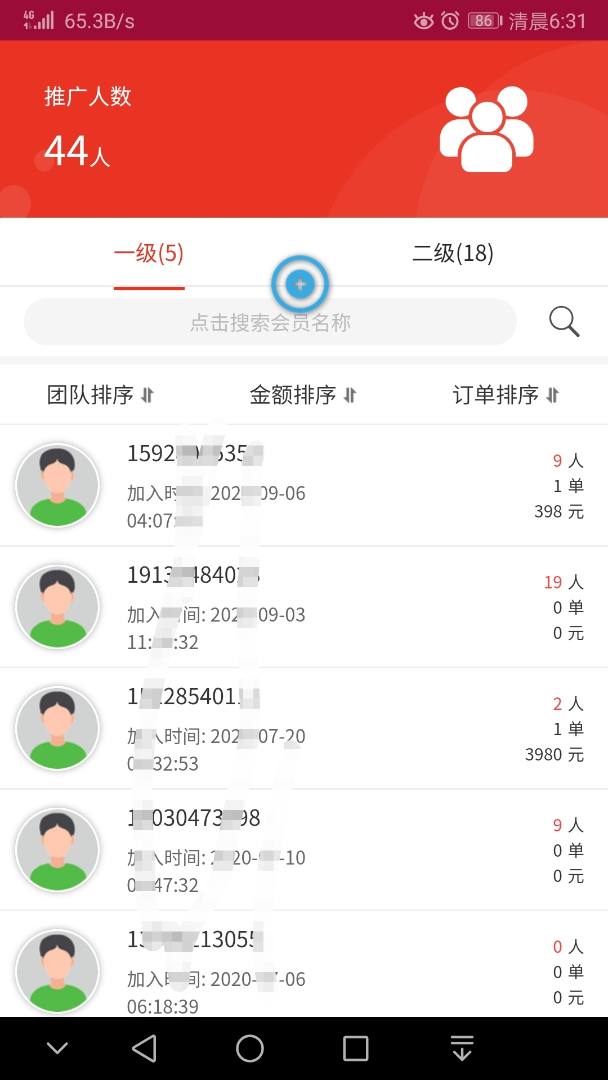The image size is (608, 1080).
Task: Open the member joined 2020-07-06
Action: click(x=304, y=970)
